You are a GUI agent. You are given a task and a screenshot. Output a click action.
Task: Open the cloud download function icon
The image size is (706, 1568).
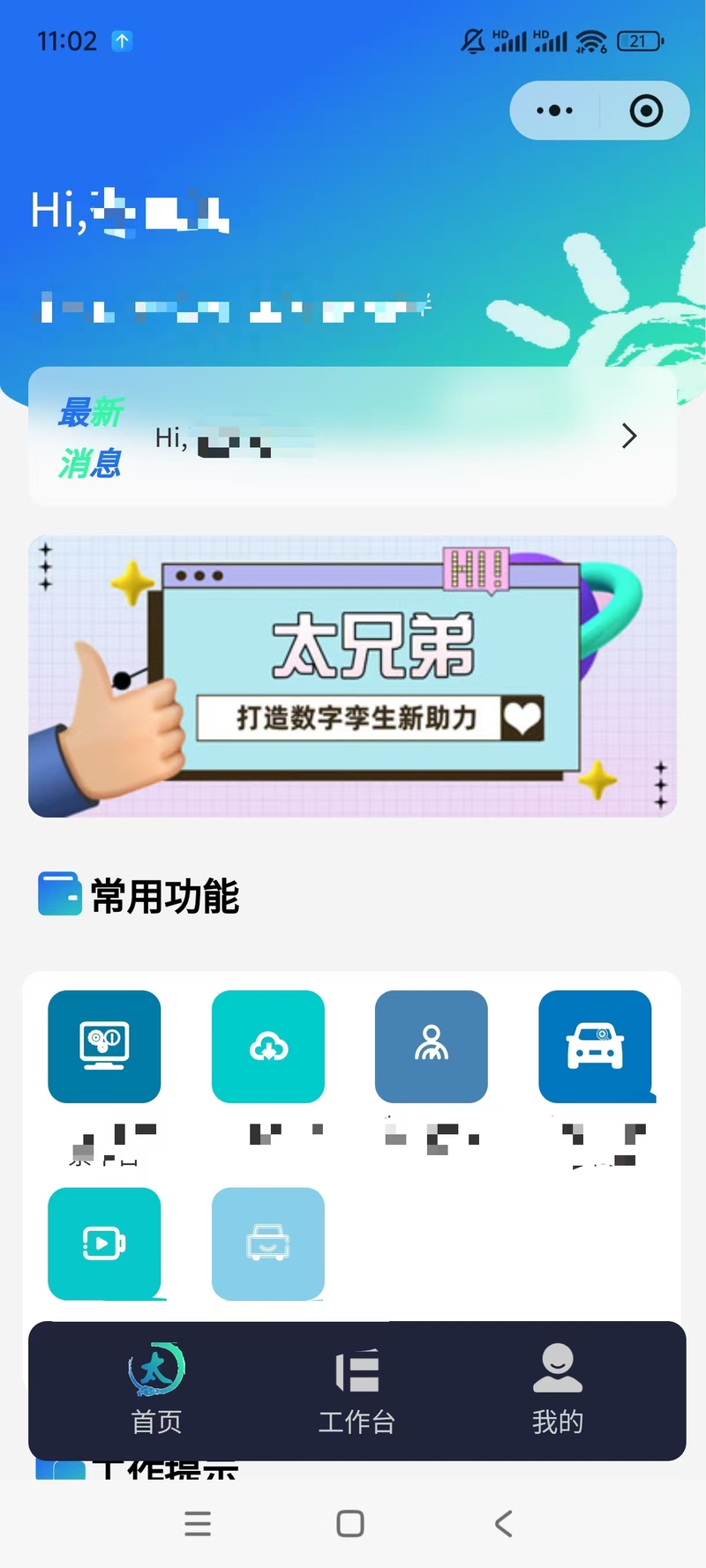click(x=268, y=1047)
